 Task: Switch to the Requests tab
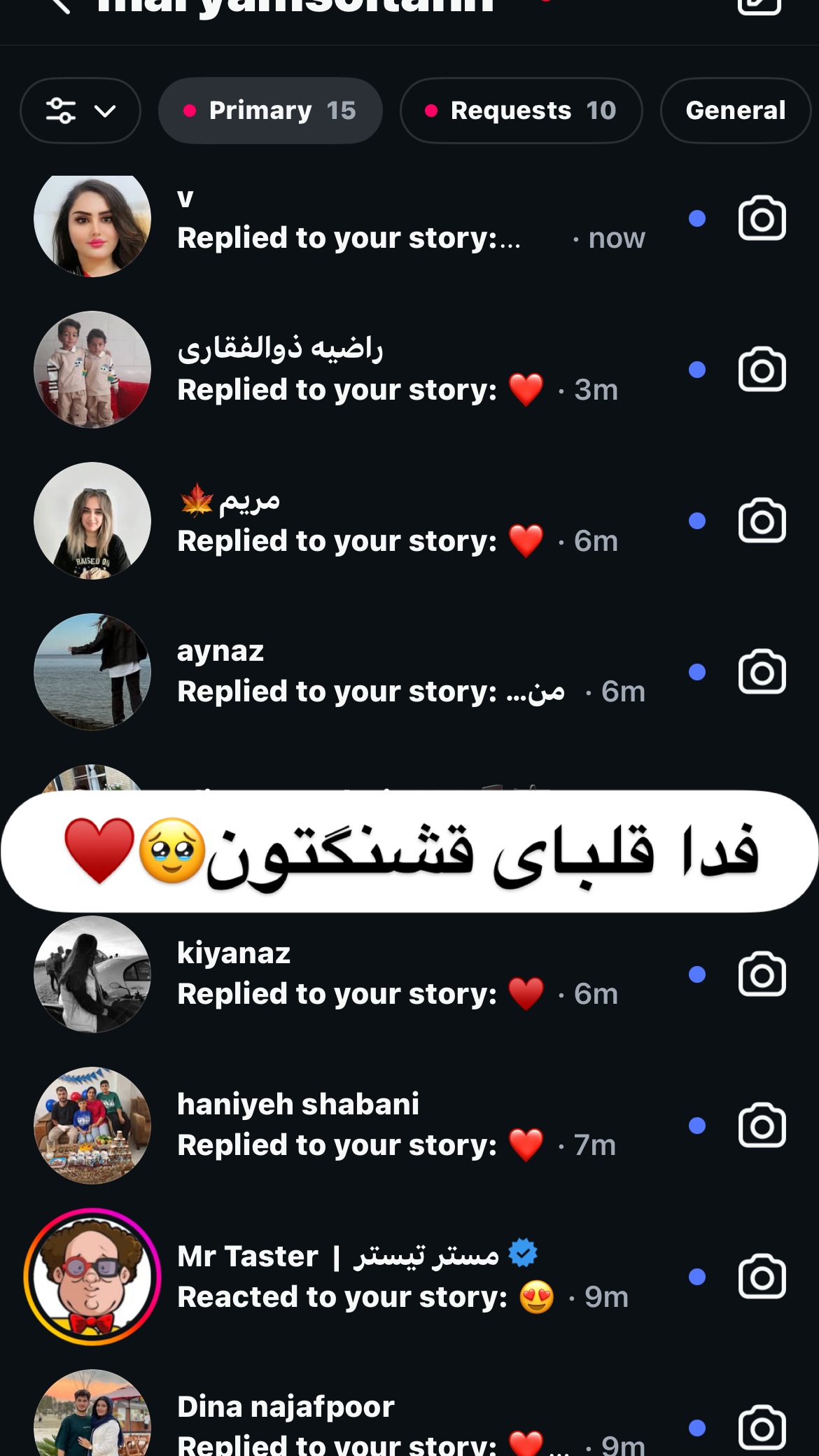click(521, 111)
